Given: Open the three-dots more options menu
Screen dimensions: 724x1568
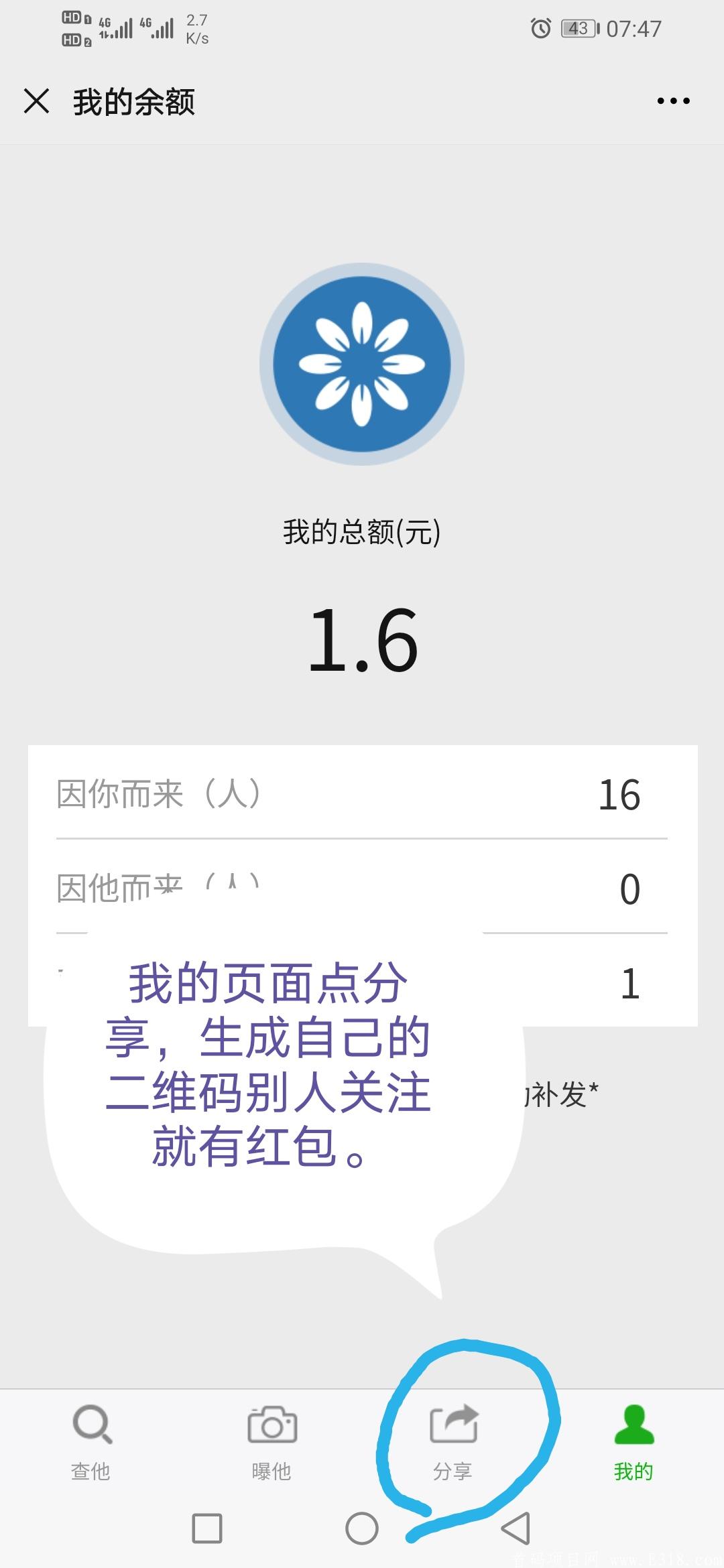Looking at the screenshot, I should pyautogui.click(x=676, y=101).
